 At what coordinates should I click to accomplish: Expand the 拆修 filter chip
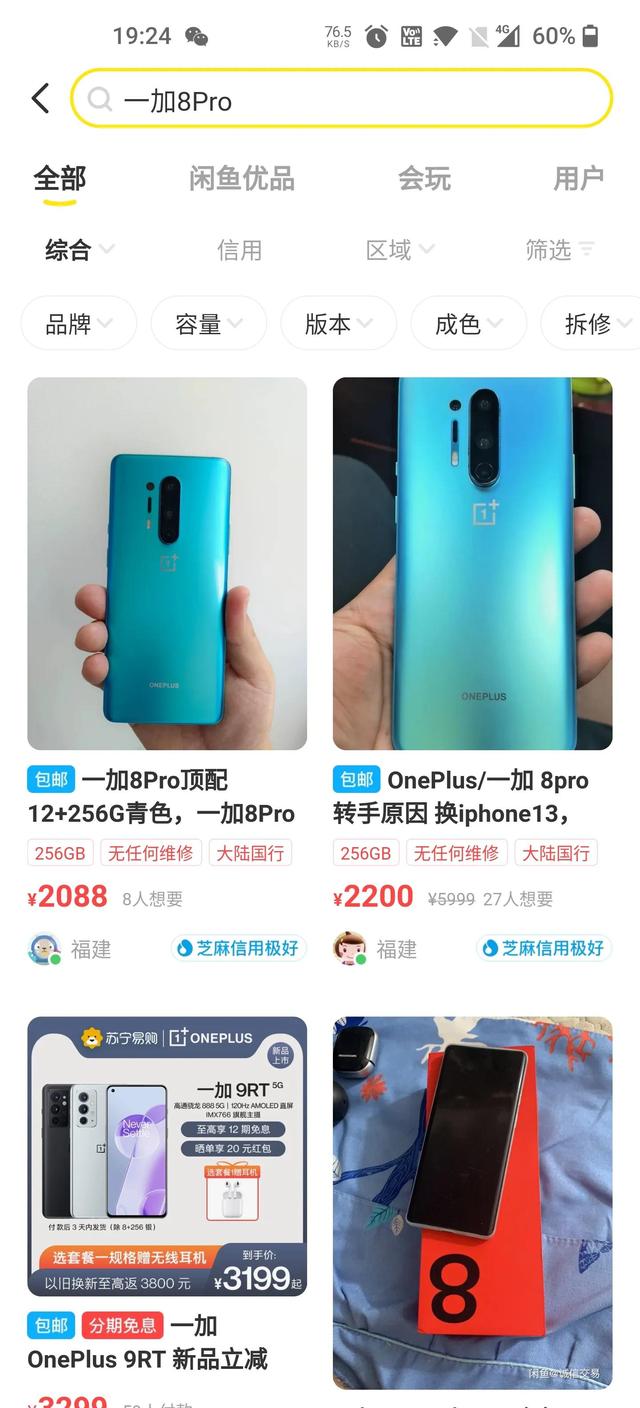coord(590,324)
